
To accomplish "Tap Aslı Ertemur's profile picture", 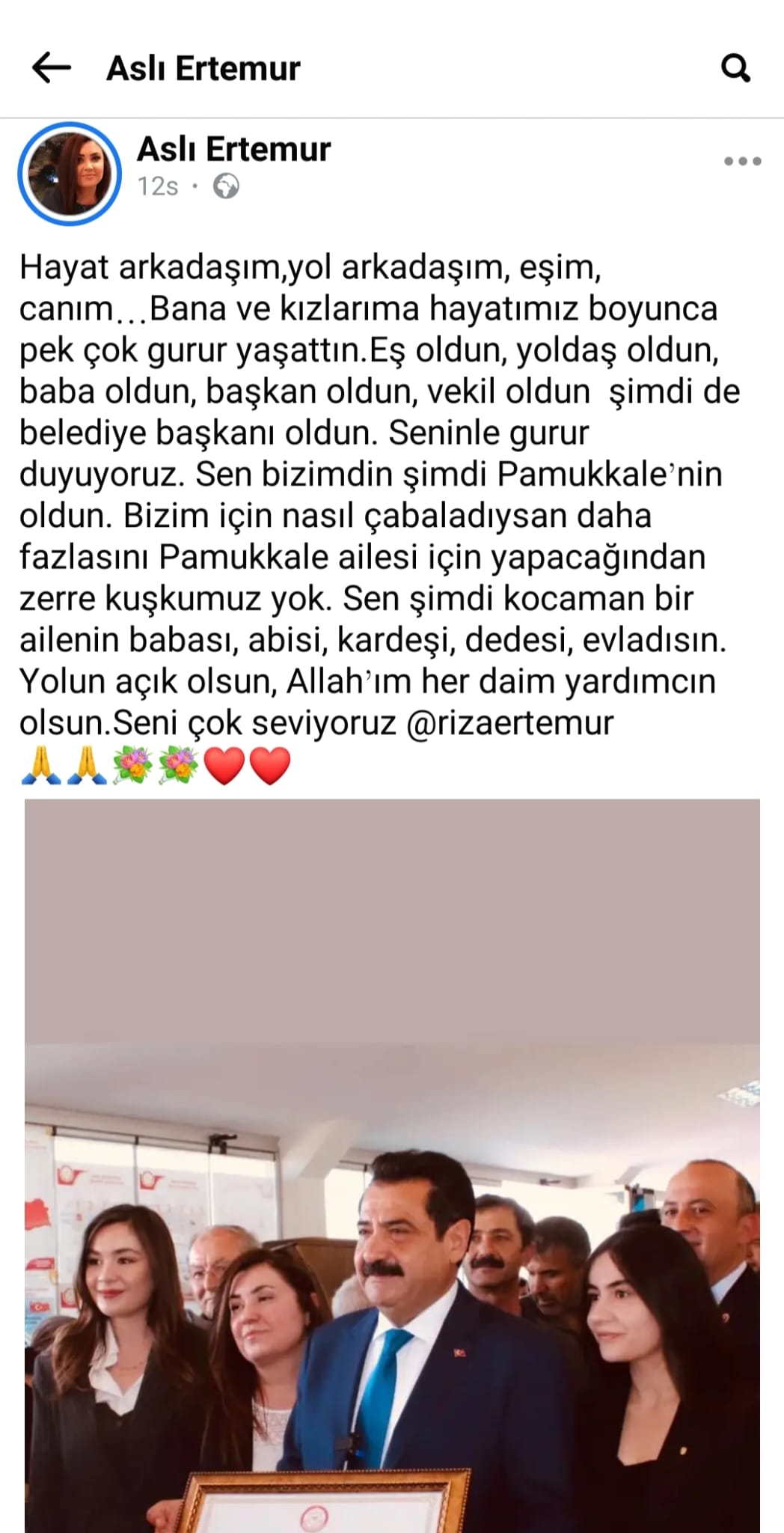I will [x=70, y=174].
